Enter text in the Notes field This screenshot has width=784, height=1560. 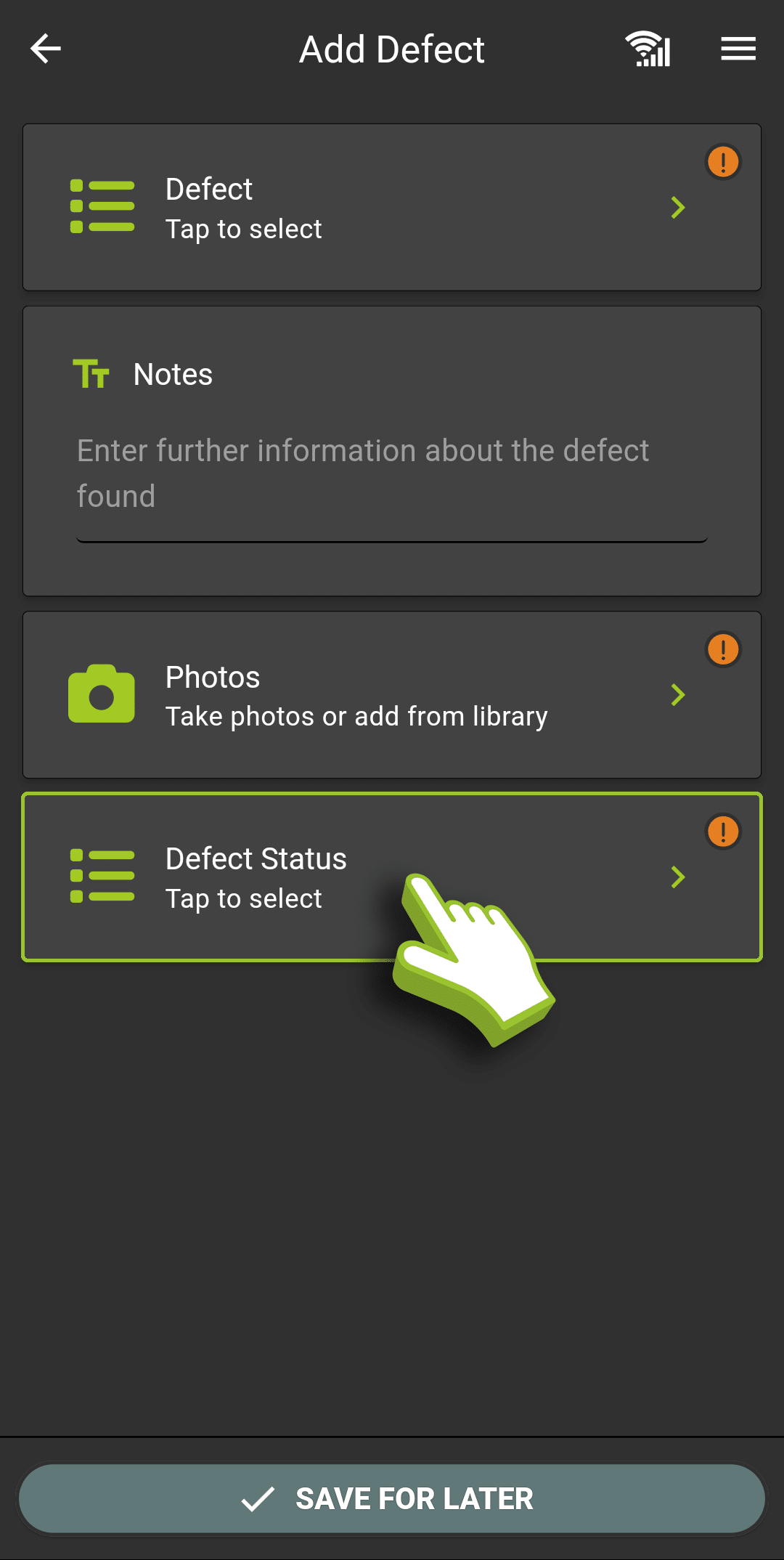tap(392, 474)
